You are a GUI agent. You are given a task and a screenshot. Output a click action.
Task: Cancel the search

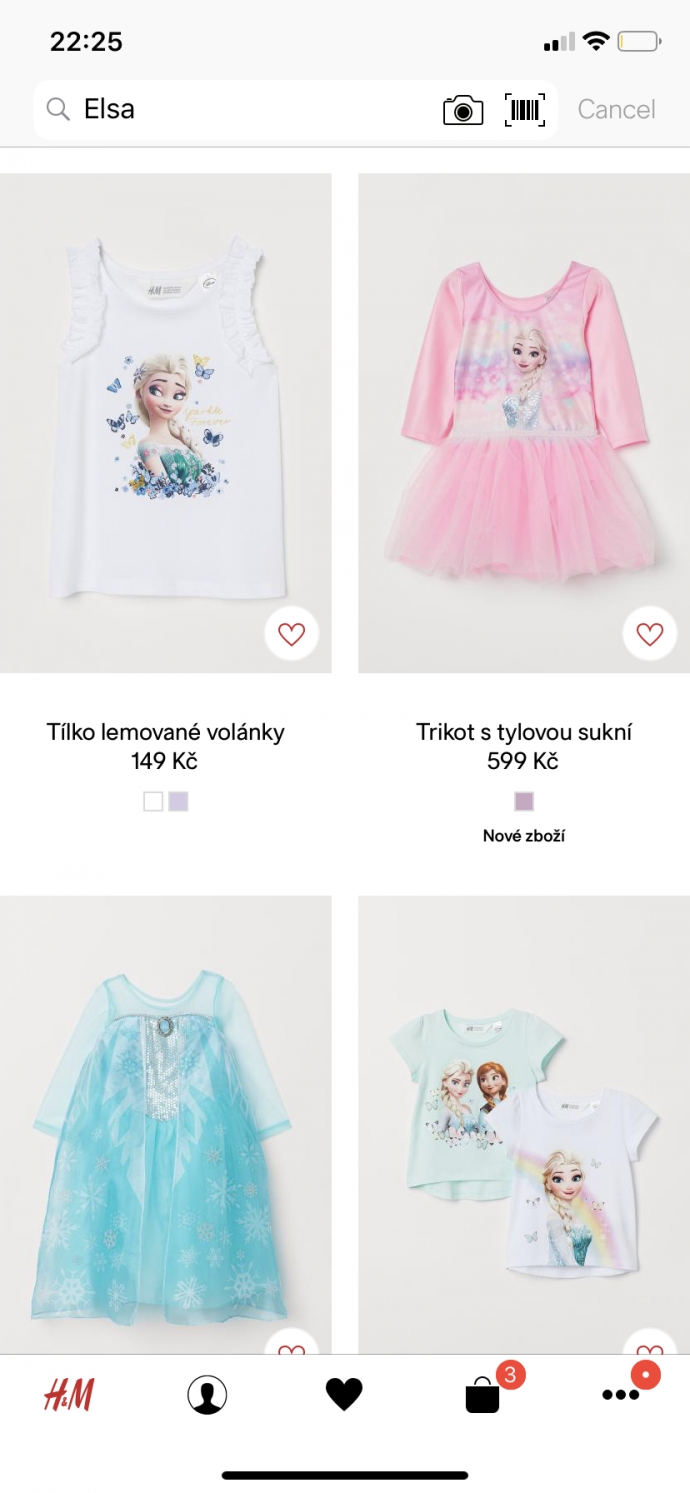coord(616,109)
